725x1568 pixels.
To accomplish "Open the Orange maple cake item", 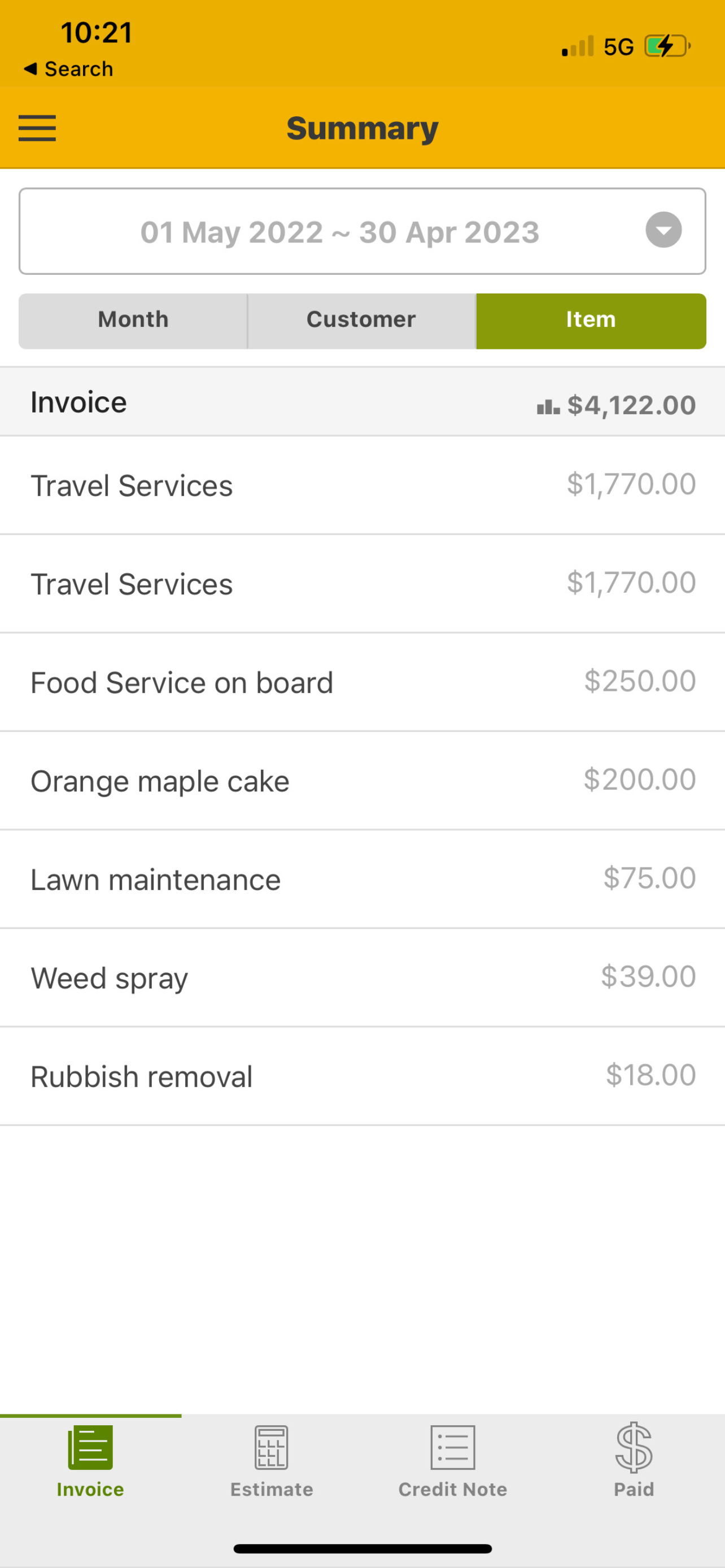I will tap(362, 781).
